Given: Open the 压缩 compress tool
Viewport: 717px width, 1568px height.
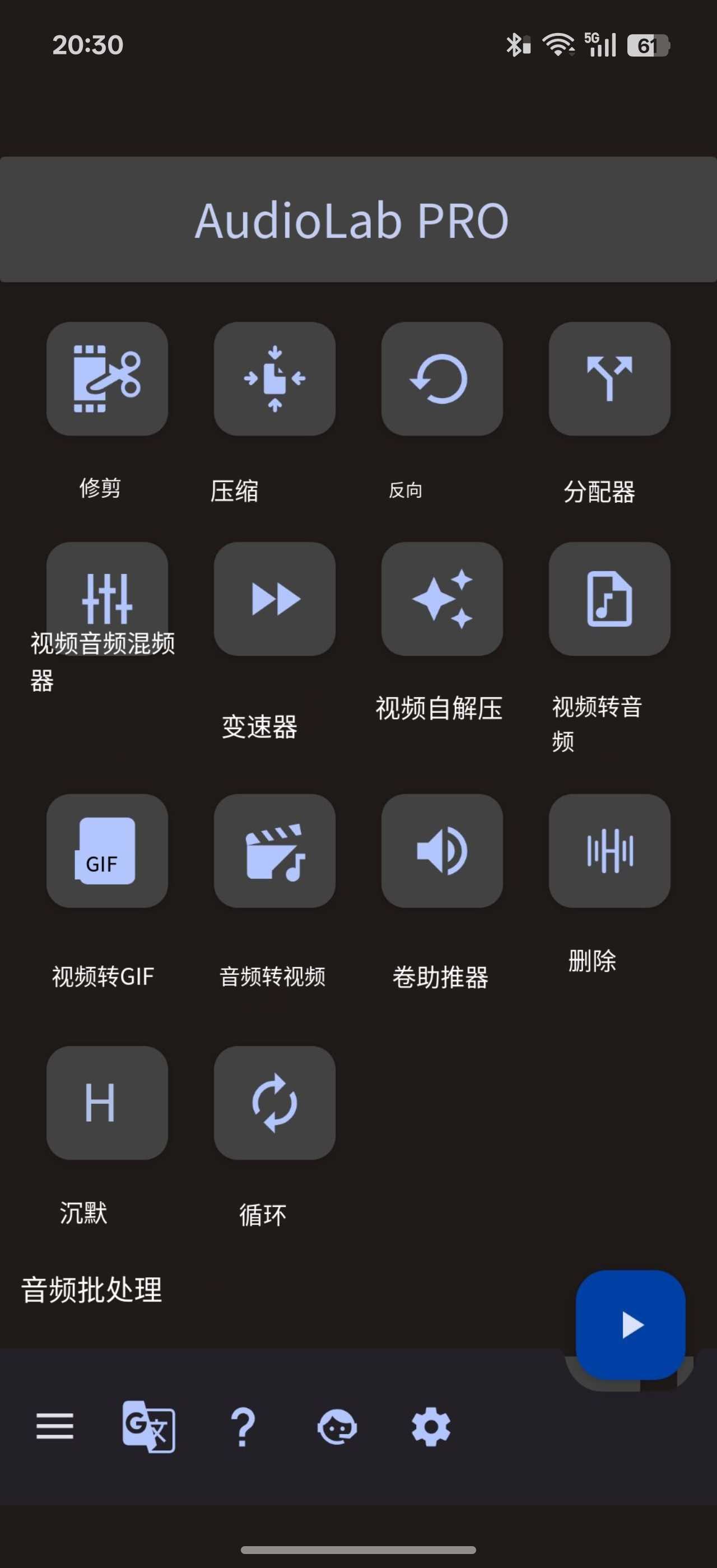Looking at the screenshot, I should [274, 379].
